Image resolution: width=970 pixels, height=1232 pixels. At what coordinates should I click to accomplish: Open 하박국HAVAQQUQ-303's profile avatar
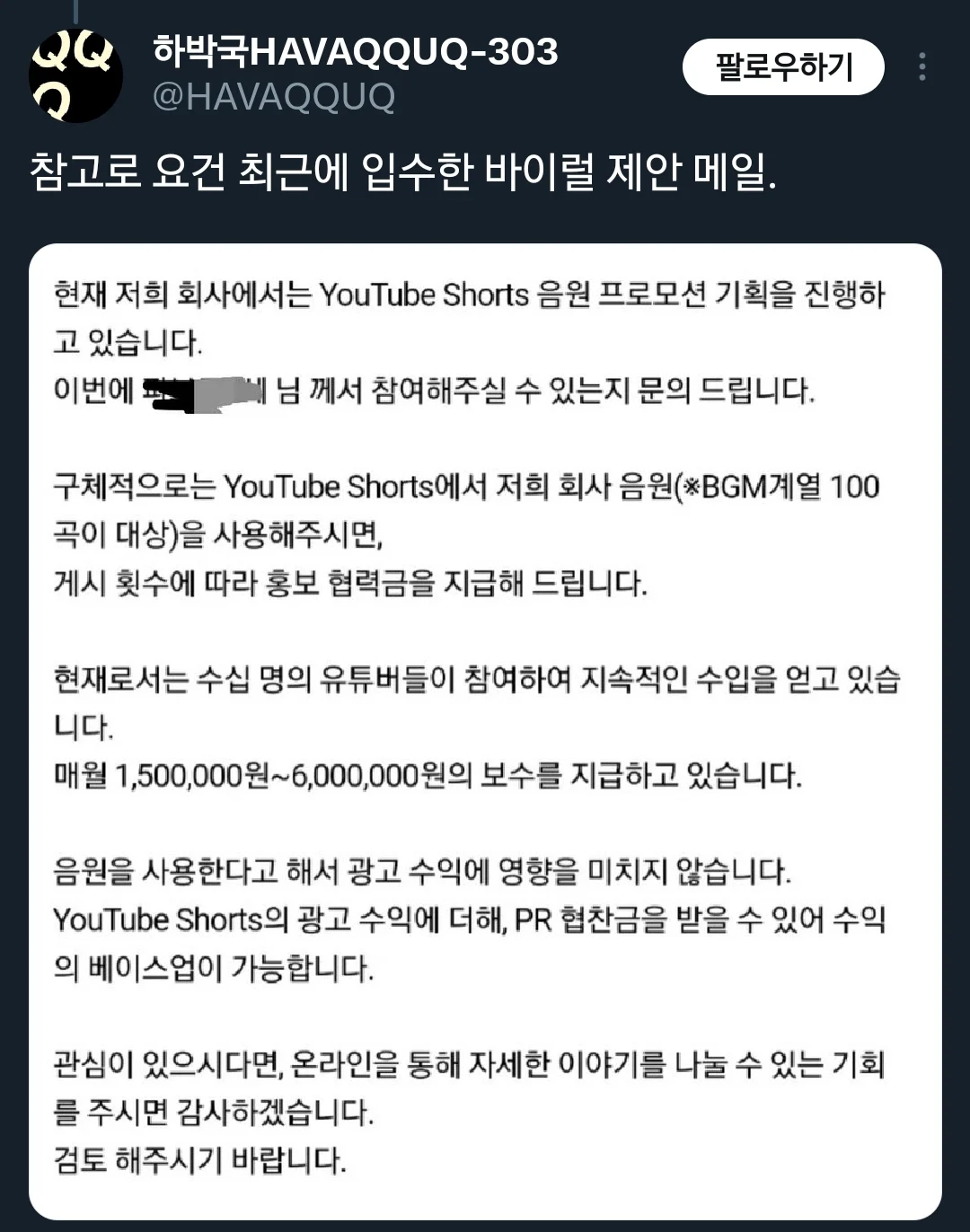75,75
